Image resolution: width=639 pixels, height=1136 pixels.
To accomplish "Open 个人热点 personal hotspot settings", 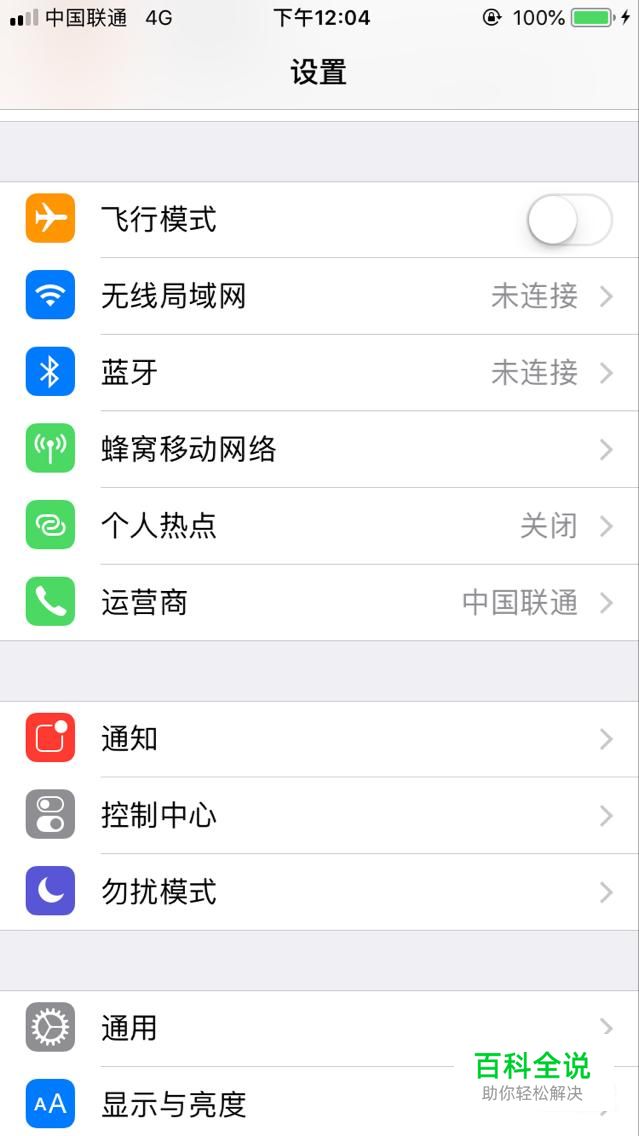I will coord(320,526).
